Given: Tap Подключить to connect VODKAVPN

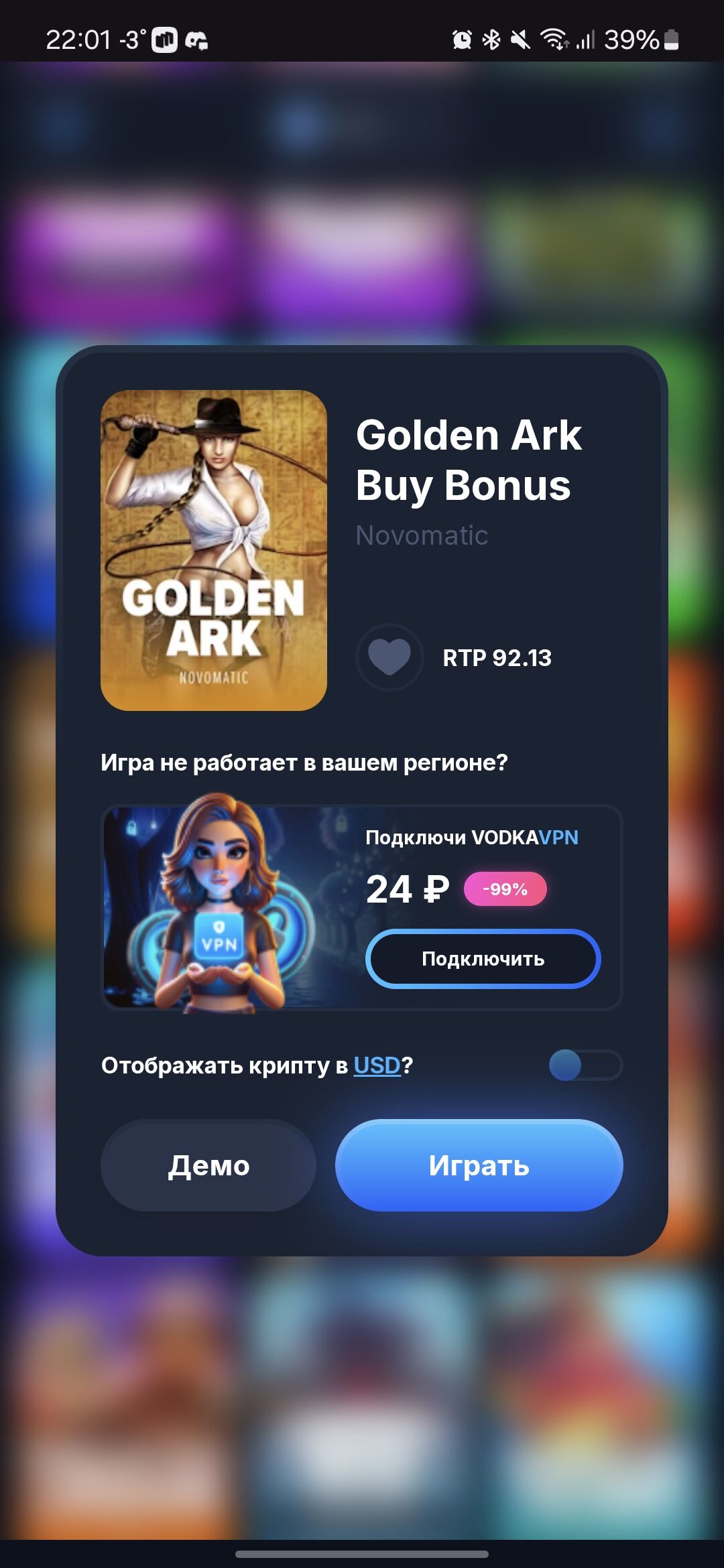Looking at the screenshot, I should [x=483, y=959].
